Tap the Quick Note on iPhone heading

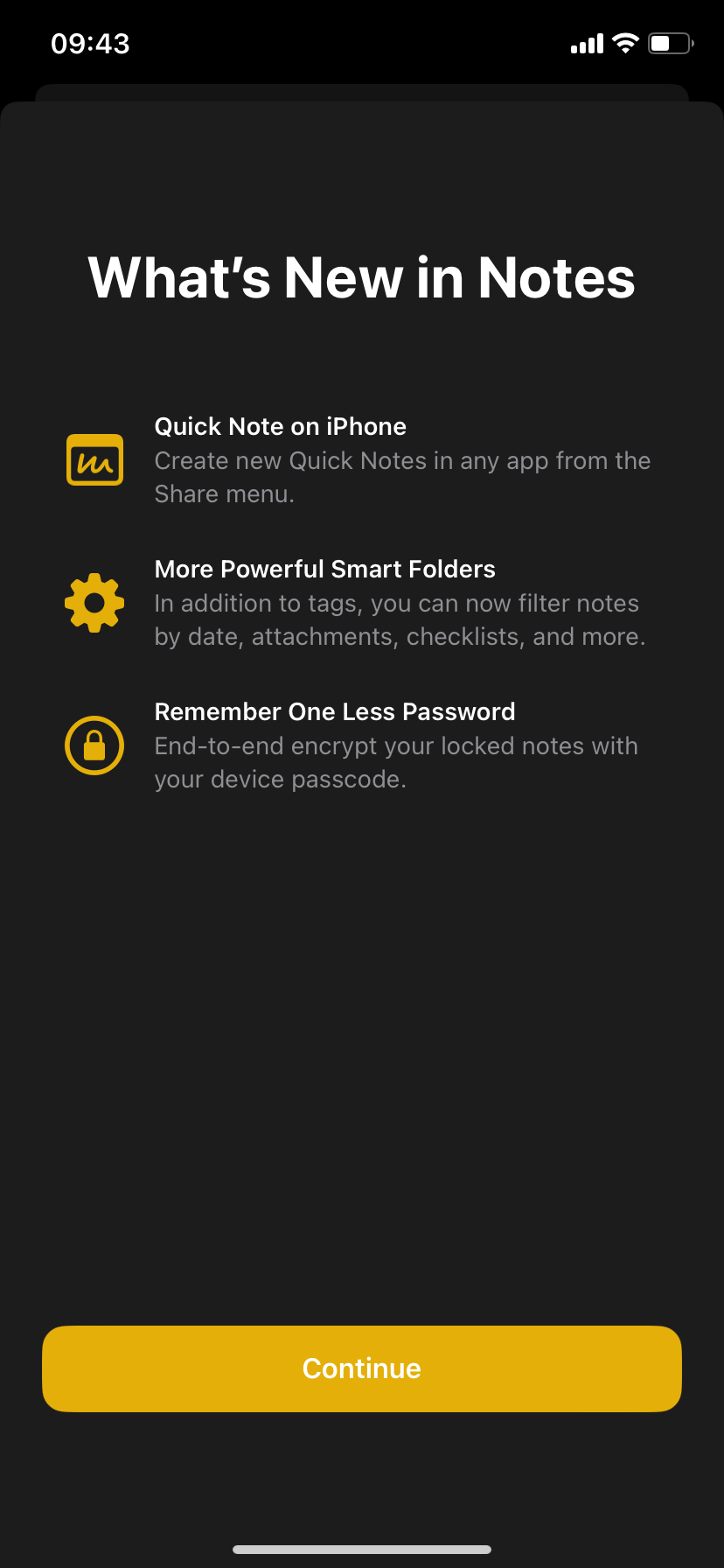pos(280,426)
